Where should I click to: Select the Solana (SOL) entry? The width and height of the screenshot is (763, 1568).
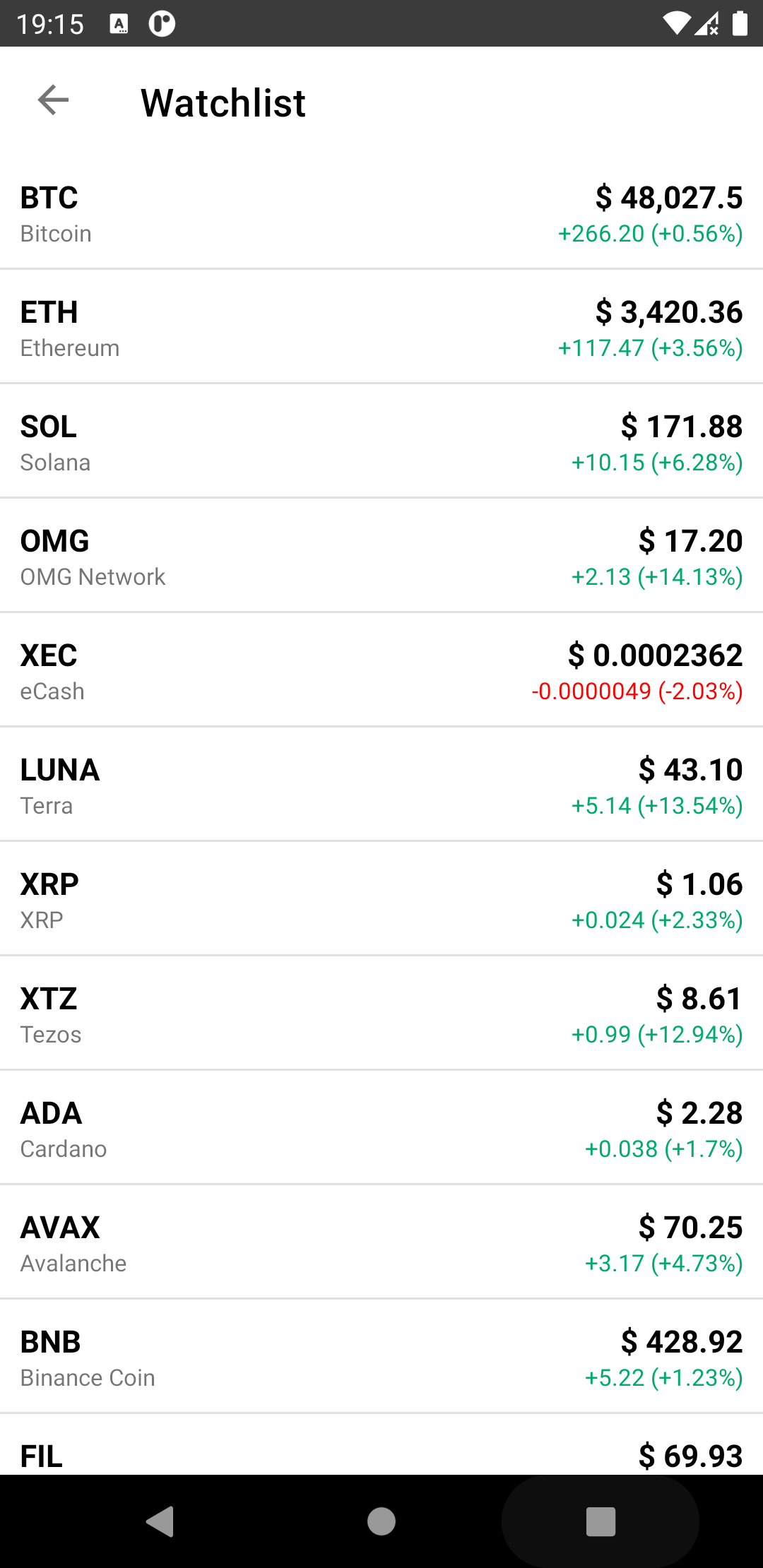pyautogui.click(x=381, y=442)
